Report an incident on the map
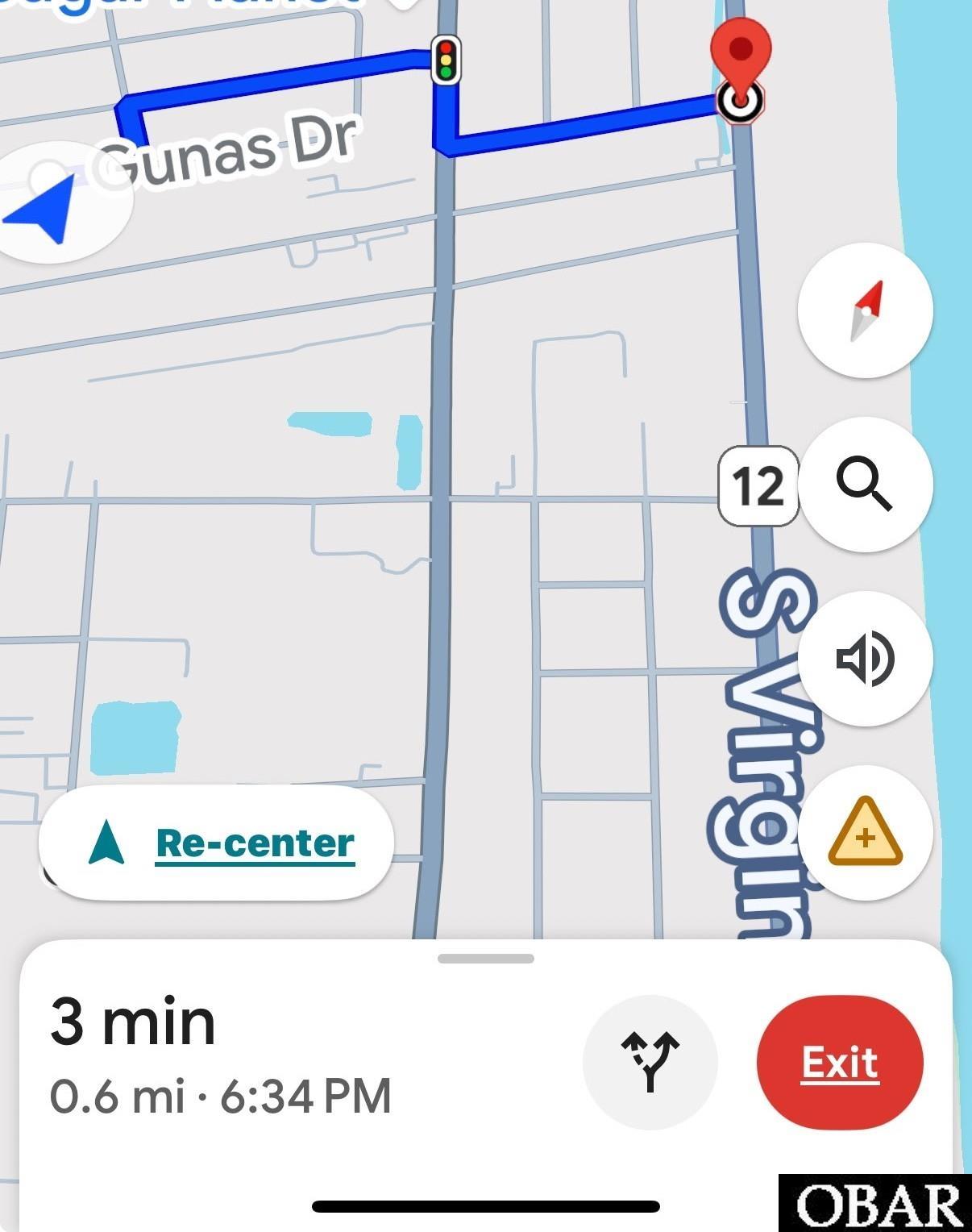Viewport: 972px width, 1232px height. point(866,832)
